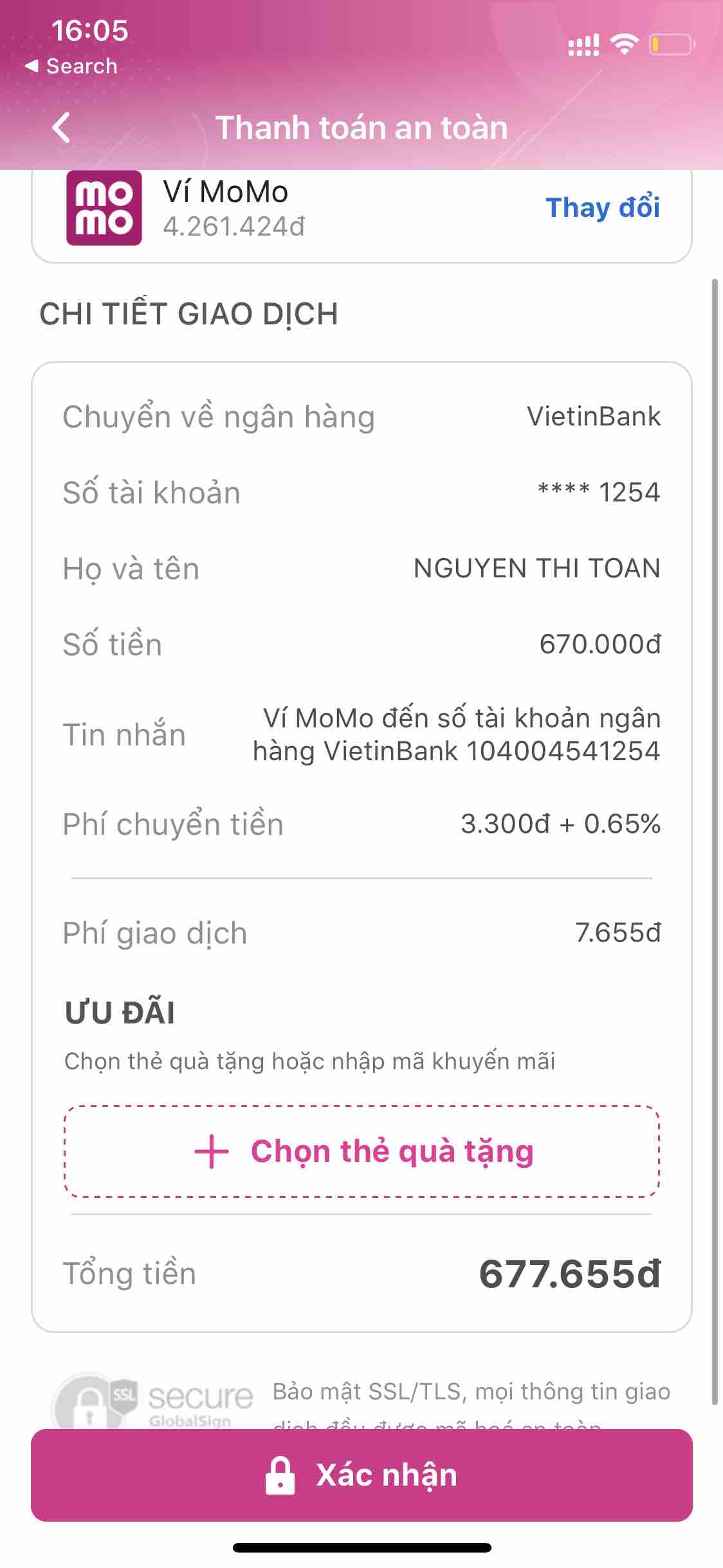Go back using the header arrow
The image size is (723, 1568).
62,127
